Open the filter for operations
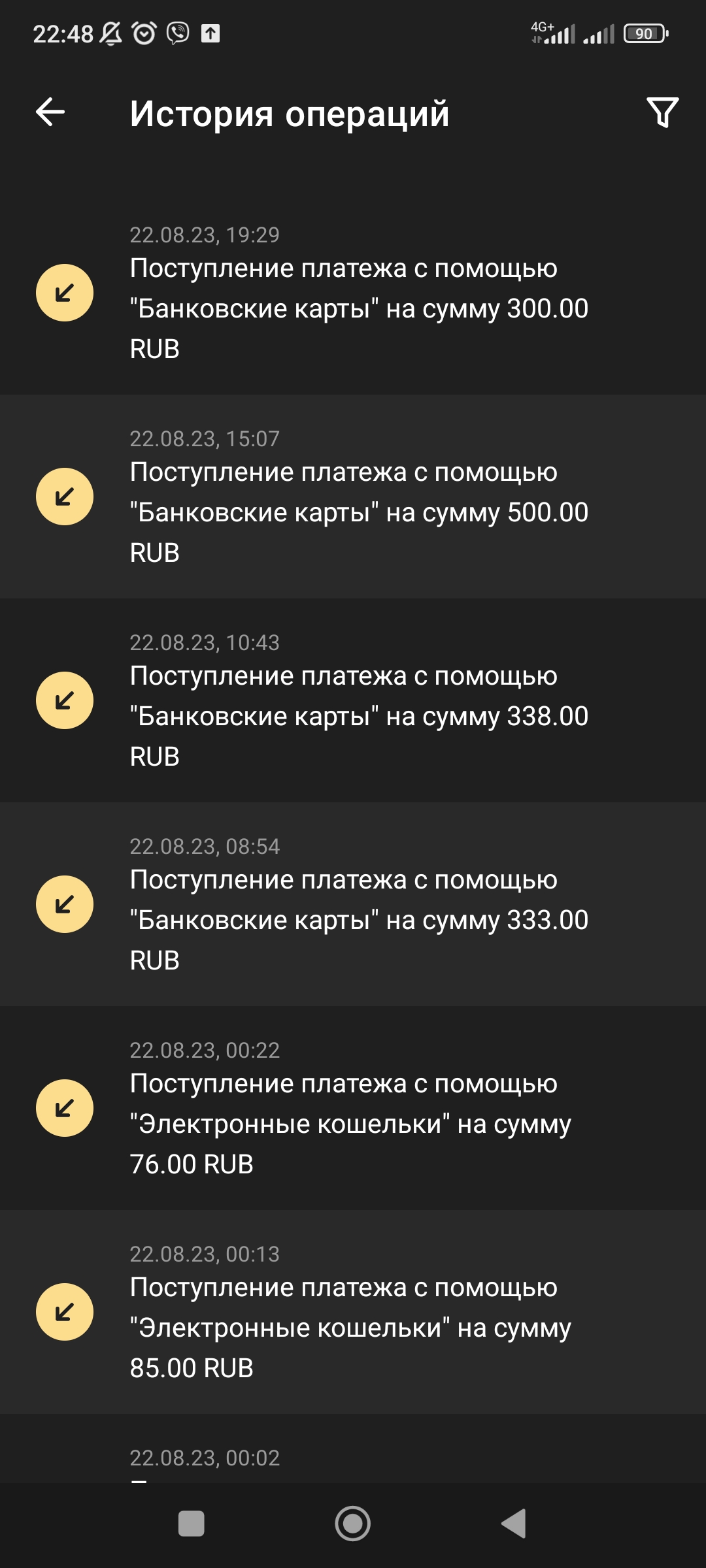The height and width of the screenshot is (1568, 706). point(662,112)
